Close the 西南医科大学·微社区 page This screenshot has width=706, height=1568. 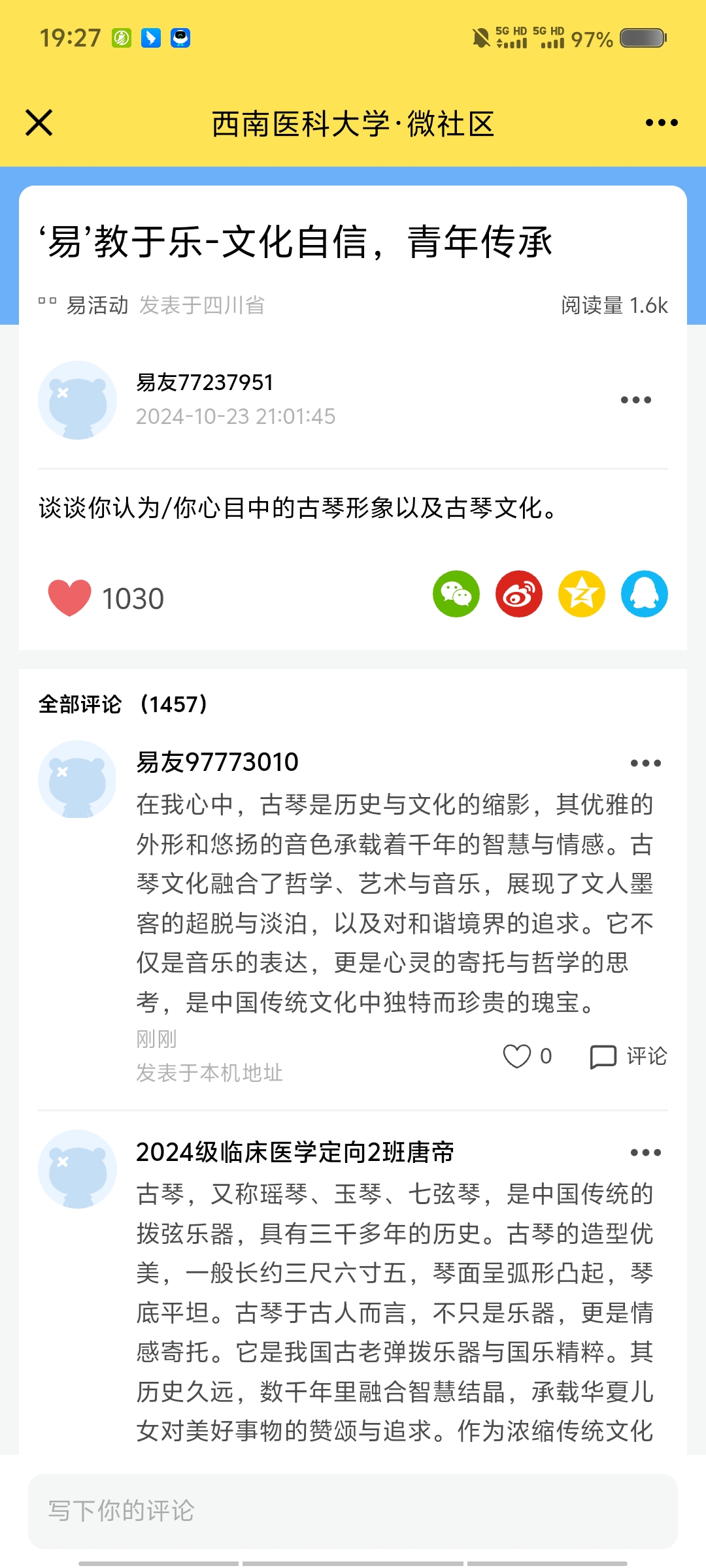[39, 123]
